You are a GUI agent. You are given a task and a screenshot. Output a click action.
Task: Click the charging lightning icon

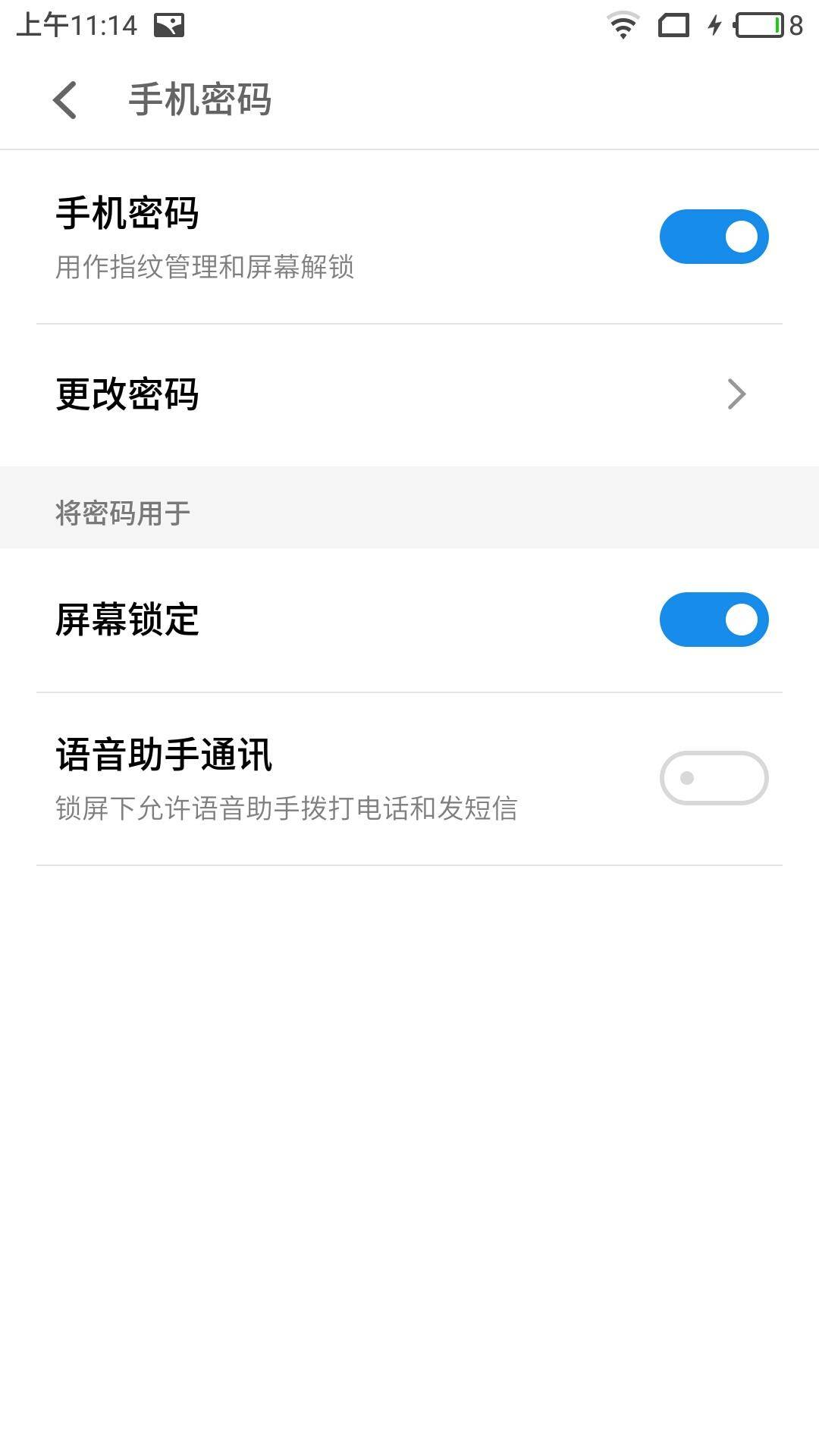pos(714,24)
